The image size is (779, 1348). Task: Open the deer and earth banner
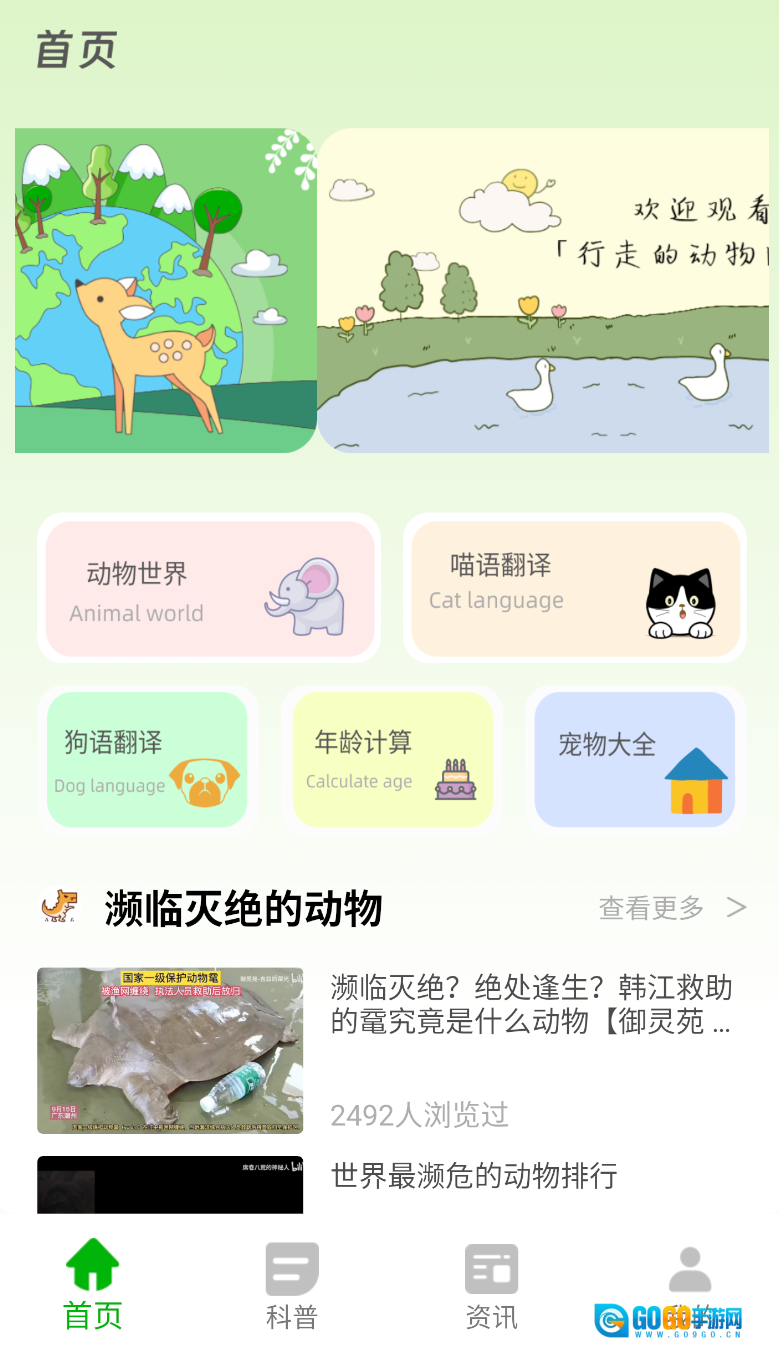click(x=165, y=290)
